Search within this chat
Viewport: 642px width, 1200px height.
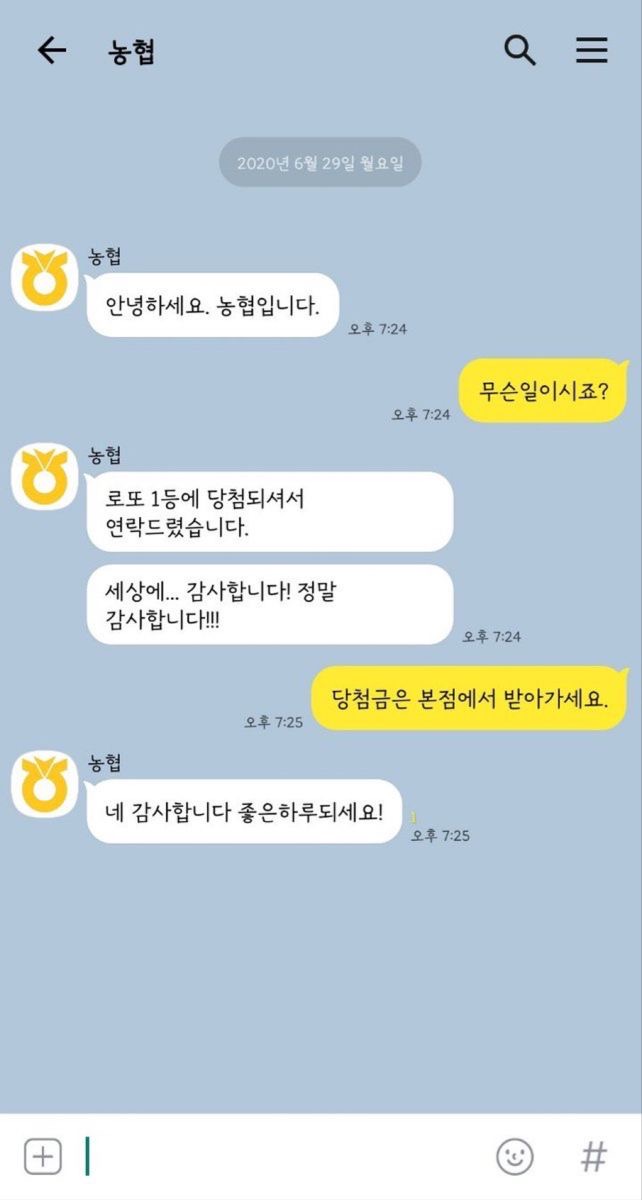[x=519, y=50]
